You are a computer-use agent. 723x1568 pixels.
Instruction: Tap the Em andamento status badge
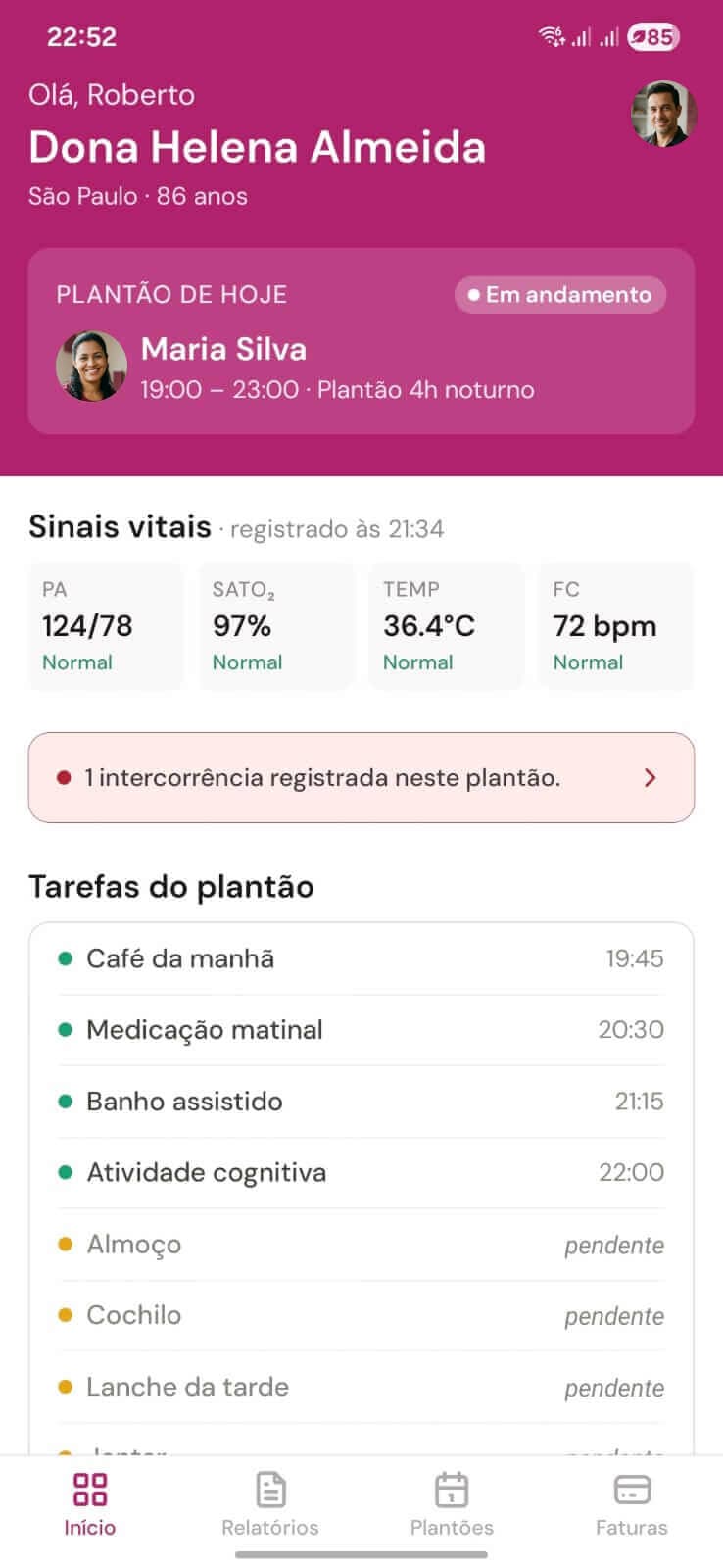559,294
